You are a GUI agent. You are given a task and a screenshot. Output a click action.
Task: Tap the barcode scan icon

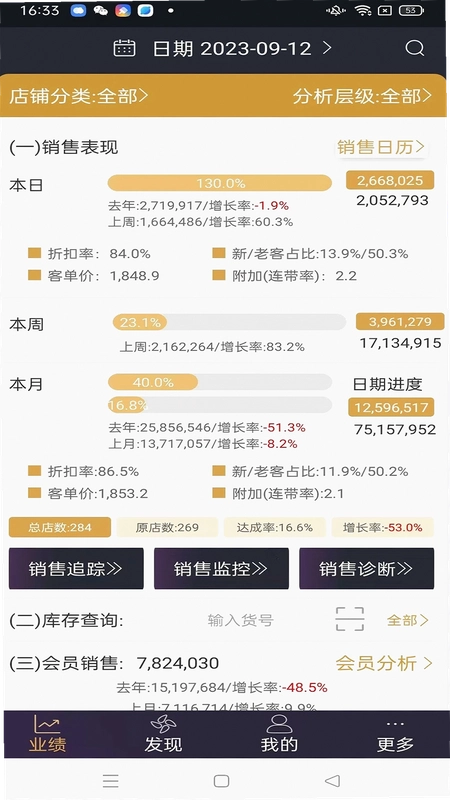tap(349, 619)
